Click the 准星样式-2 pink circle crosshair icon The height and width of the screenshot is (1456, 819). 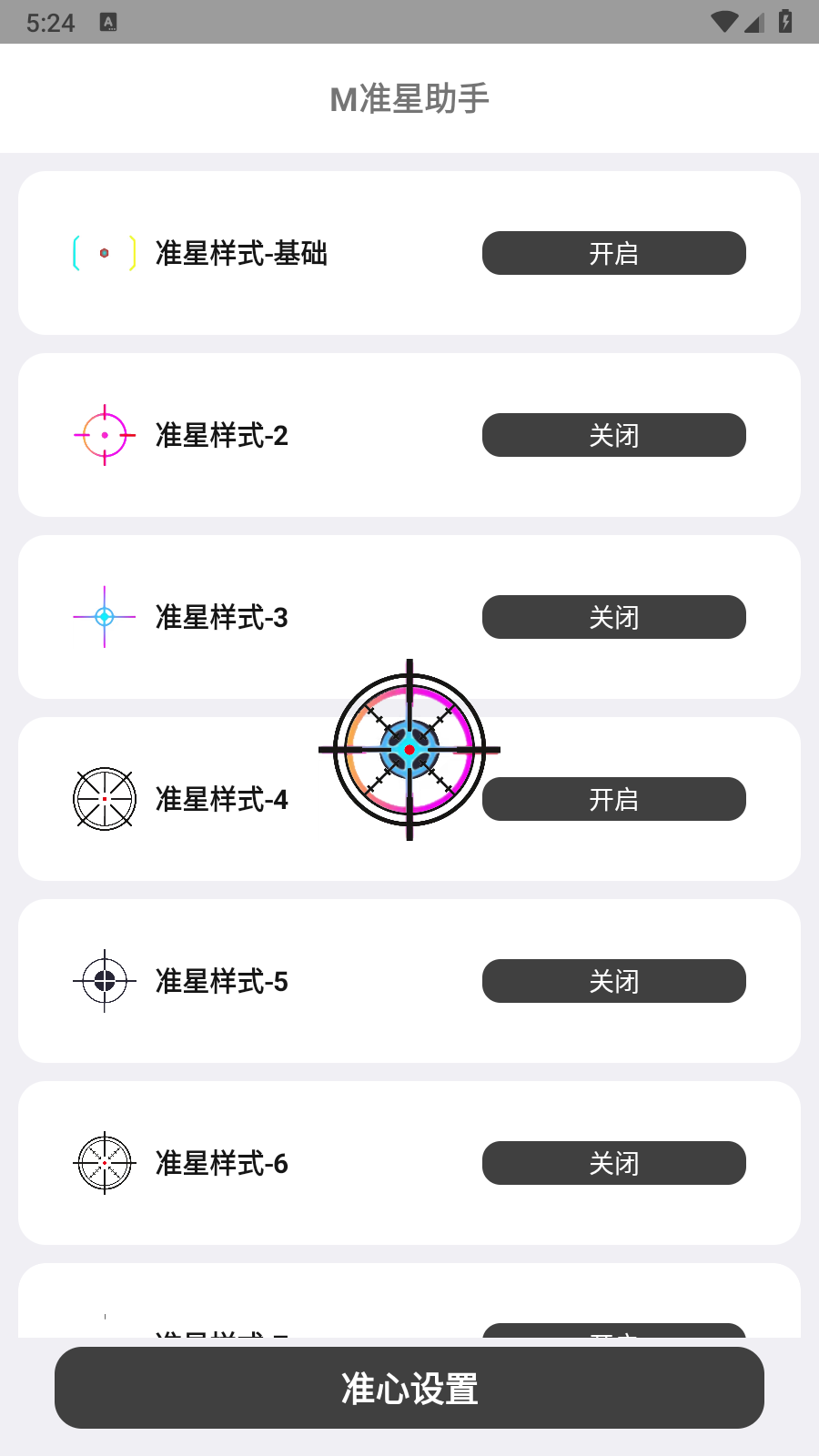click(x=103, y=435)
